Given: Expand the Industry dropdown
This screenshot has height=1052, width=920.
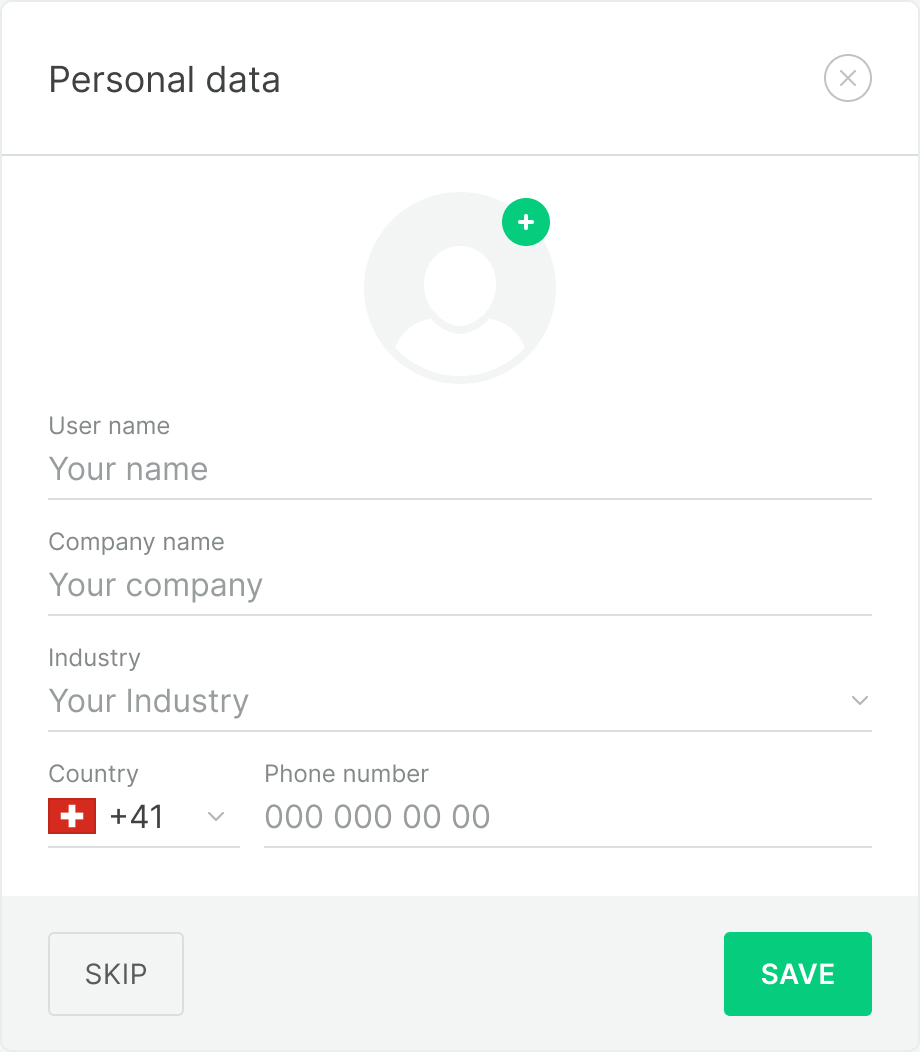Looking at the screenshot, I should [460, 701].
